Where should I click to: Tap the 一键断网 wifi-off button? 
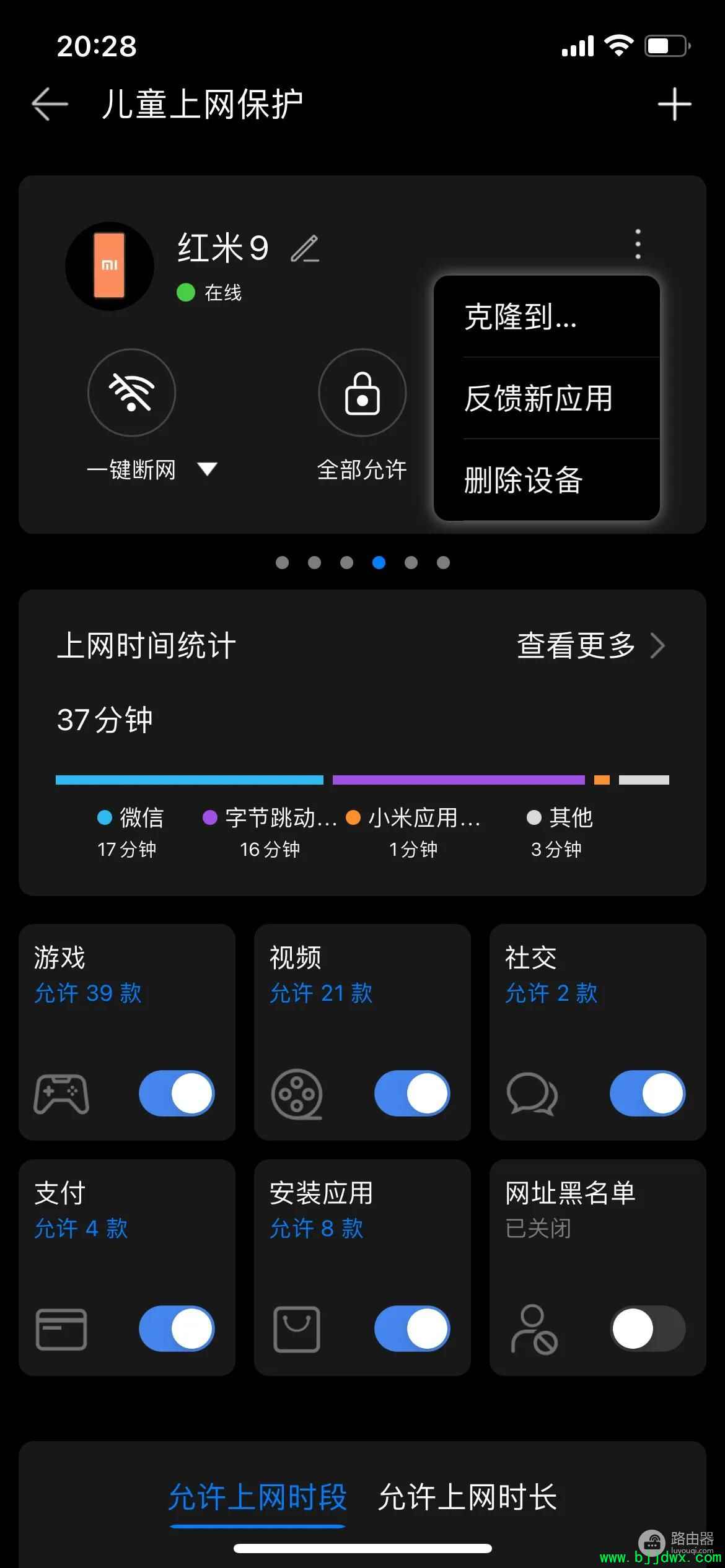131,393
